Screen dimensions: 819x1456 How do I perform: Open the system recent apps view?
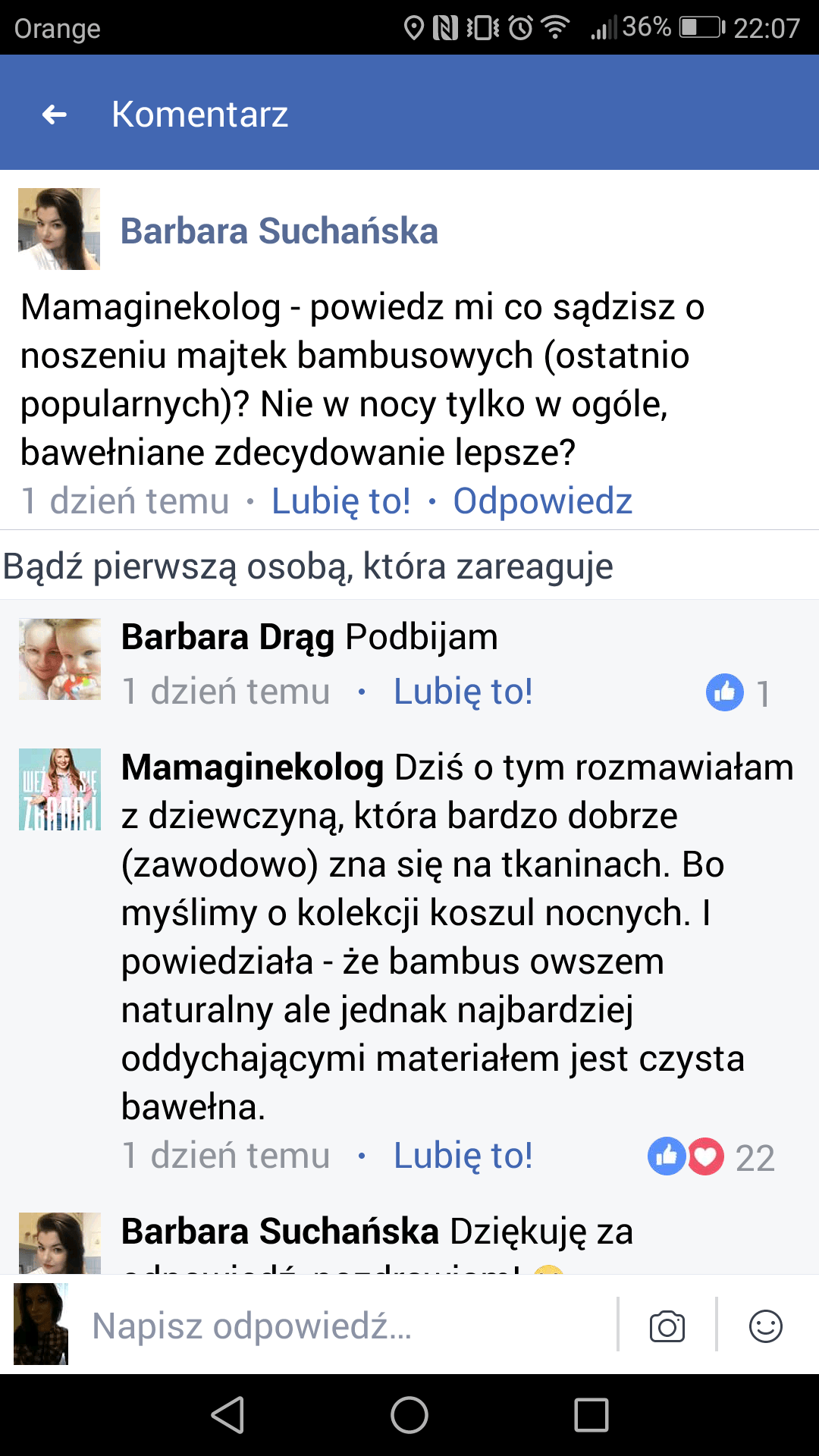[x=591, y=1415]
